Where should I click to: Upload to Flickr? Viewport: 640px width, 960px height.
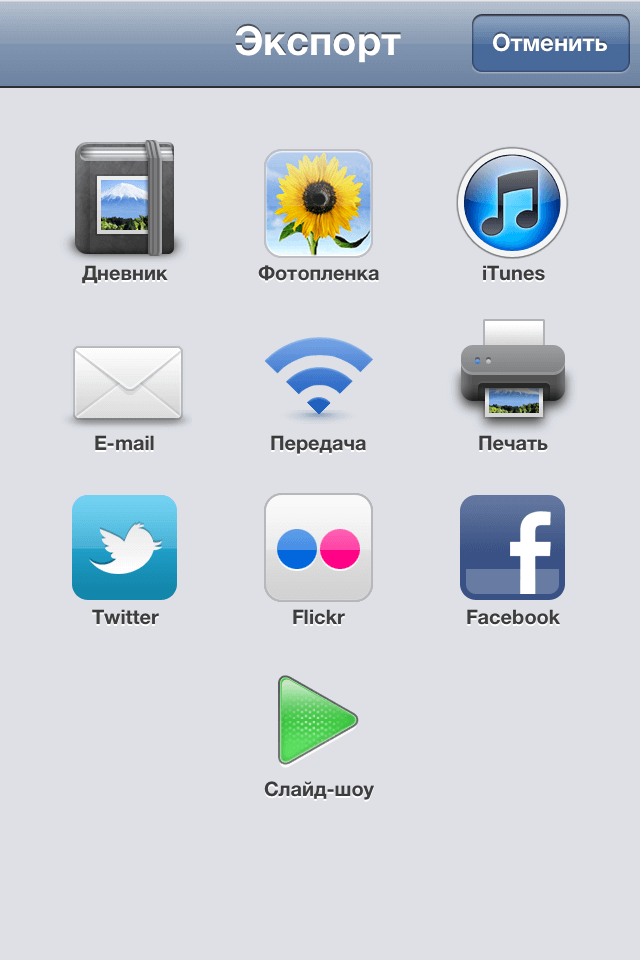pyautogui.click(x=318, y=548)
